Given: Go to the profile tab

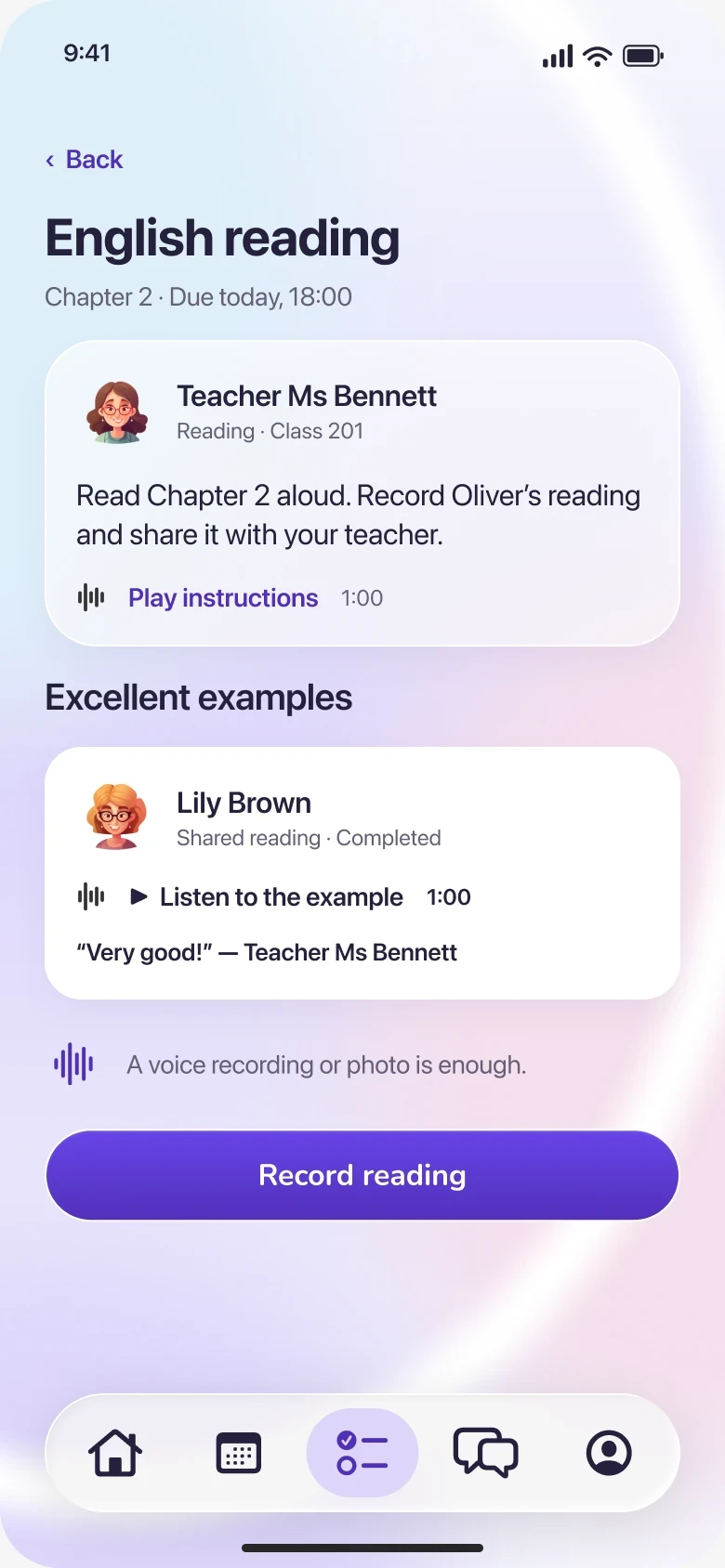Looking at the screenshot, I should (609, 1453).
